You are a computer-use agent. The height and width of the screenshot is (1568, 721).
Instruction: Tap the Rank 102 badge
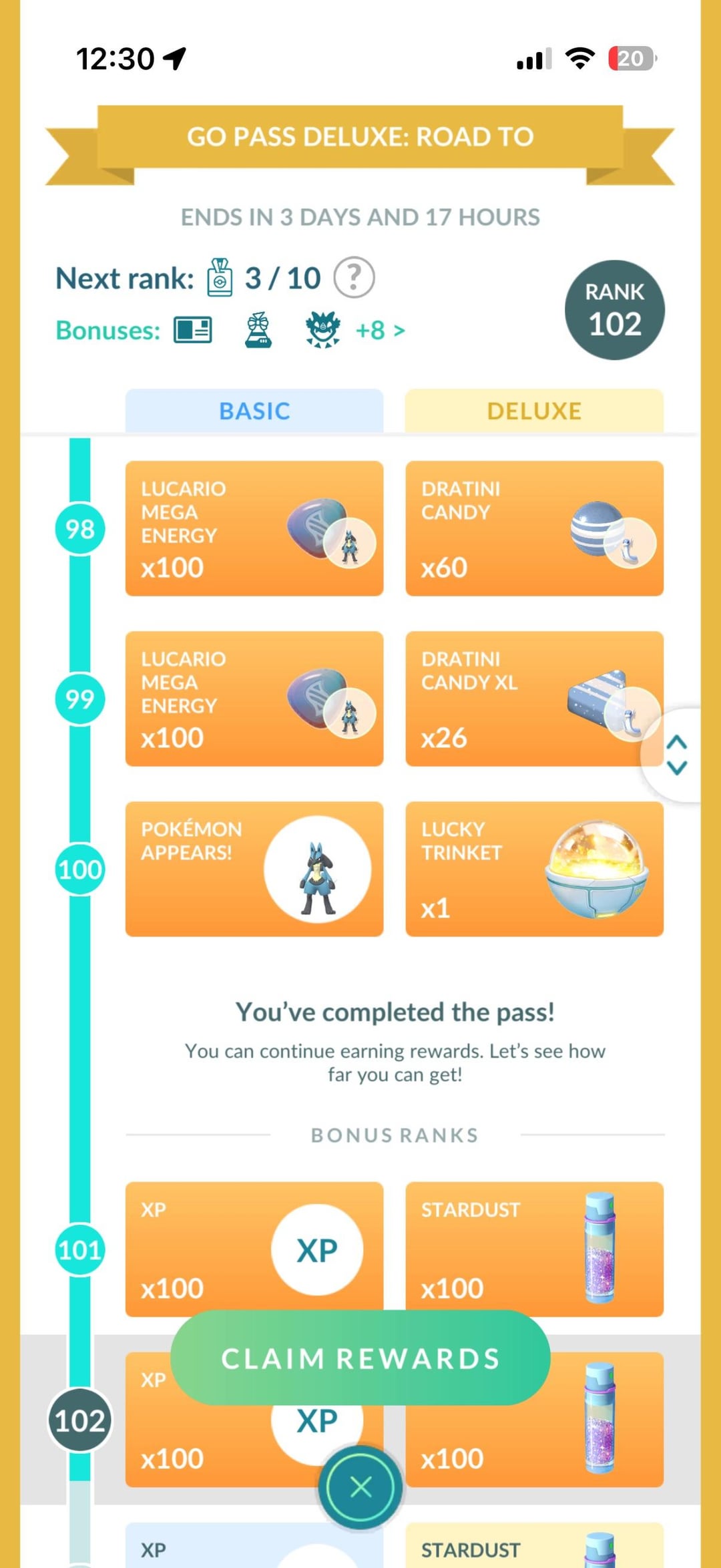pos(614,310)
